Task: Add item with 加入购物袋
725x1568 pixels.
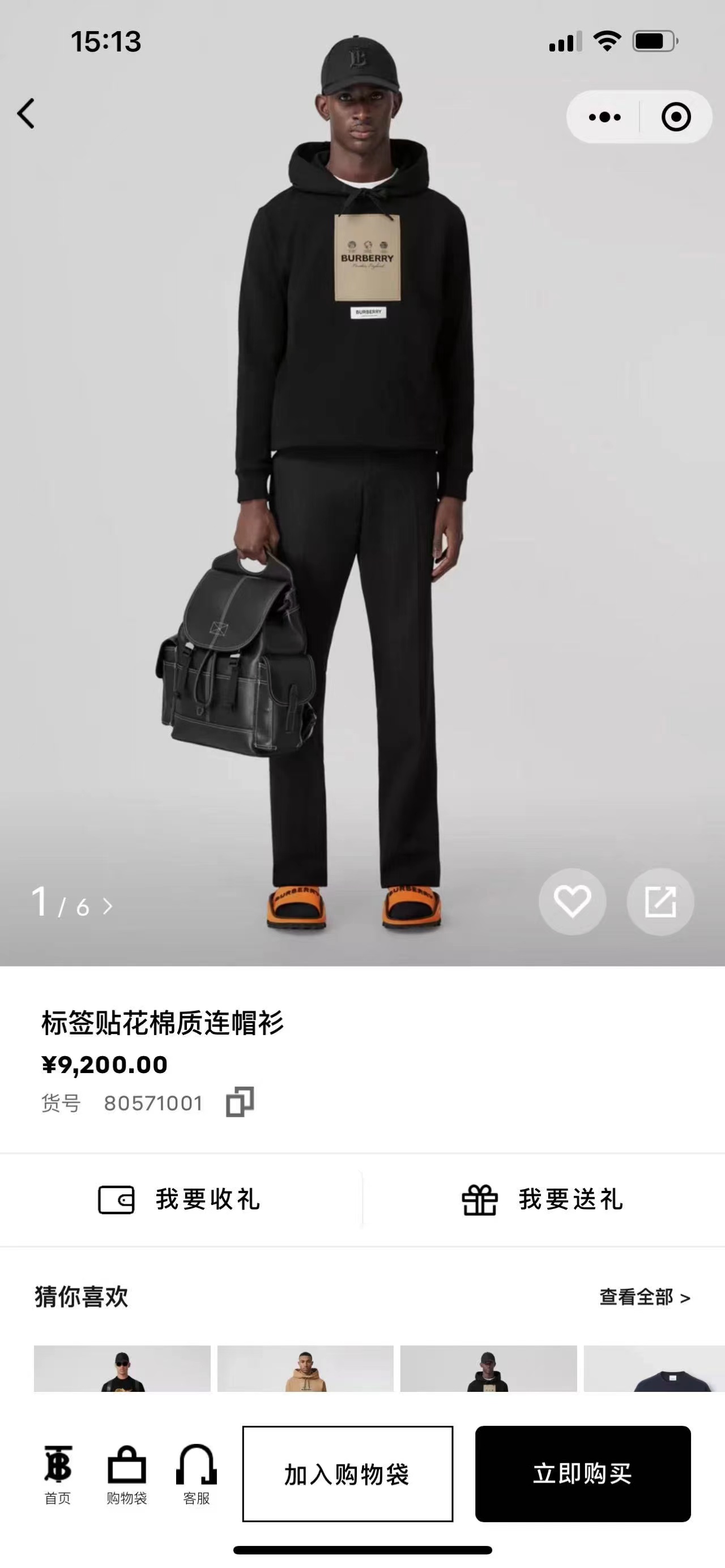Action: [x=348, y=1473]
